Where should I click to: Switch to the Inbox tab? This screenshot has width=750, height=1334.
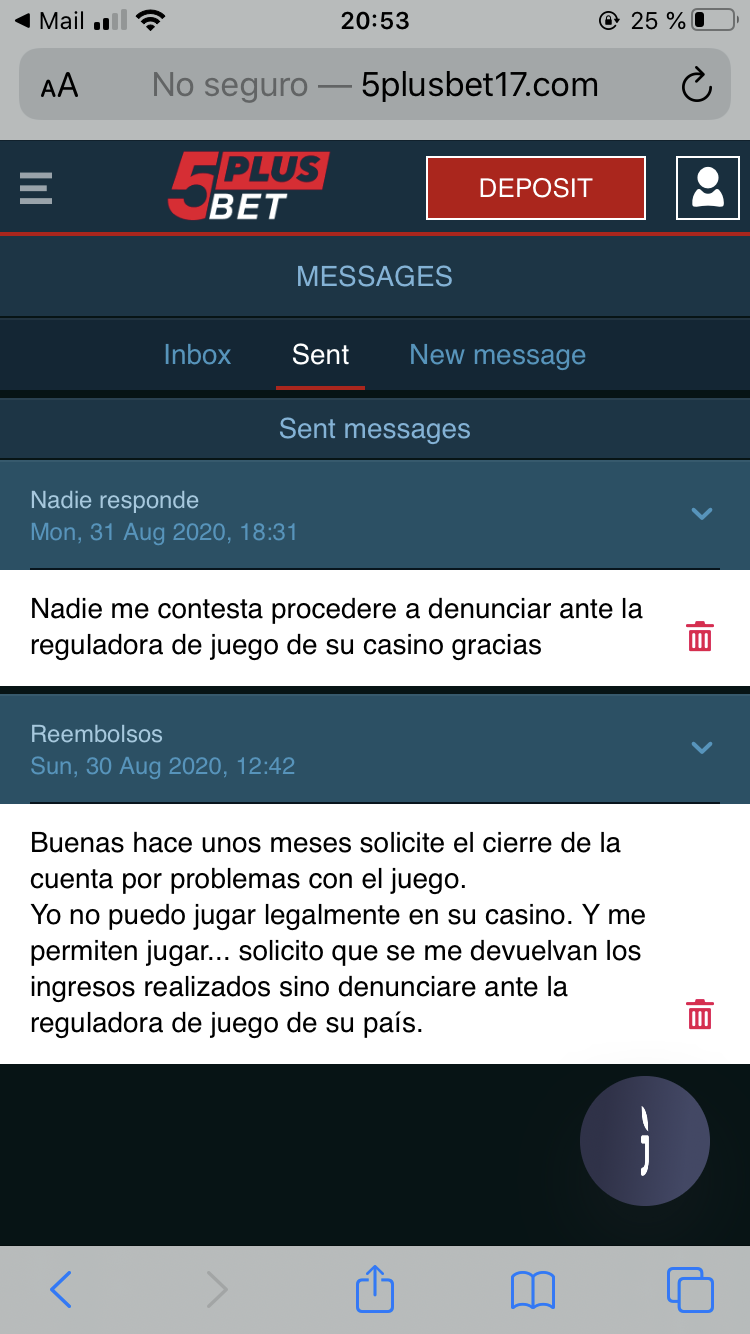(x=197, y=355)
